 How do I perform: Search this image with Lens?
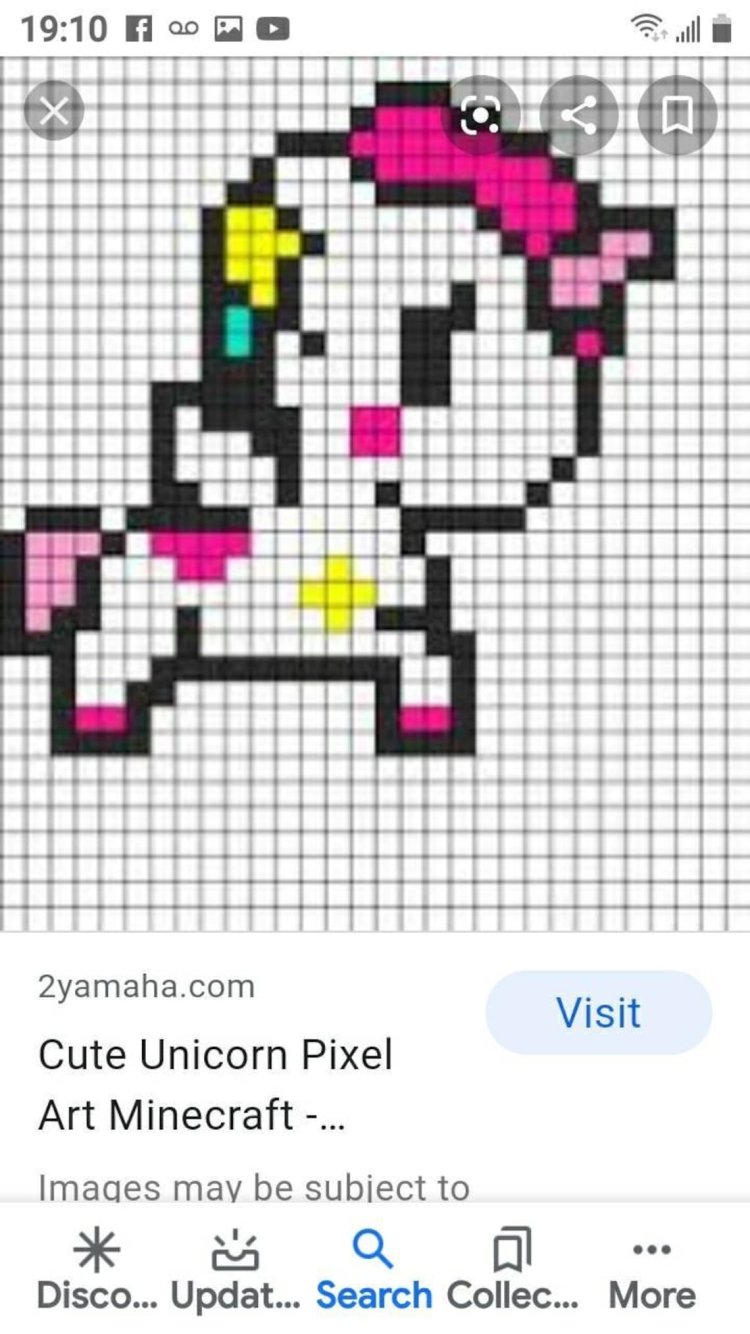click(481, 117)
